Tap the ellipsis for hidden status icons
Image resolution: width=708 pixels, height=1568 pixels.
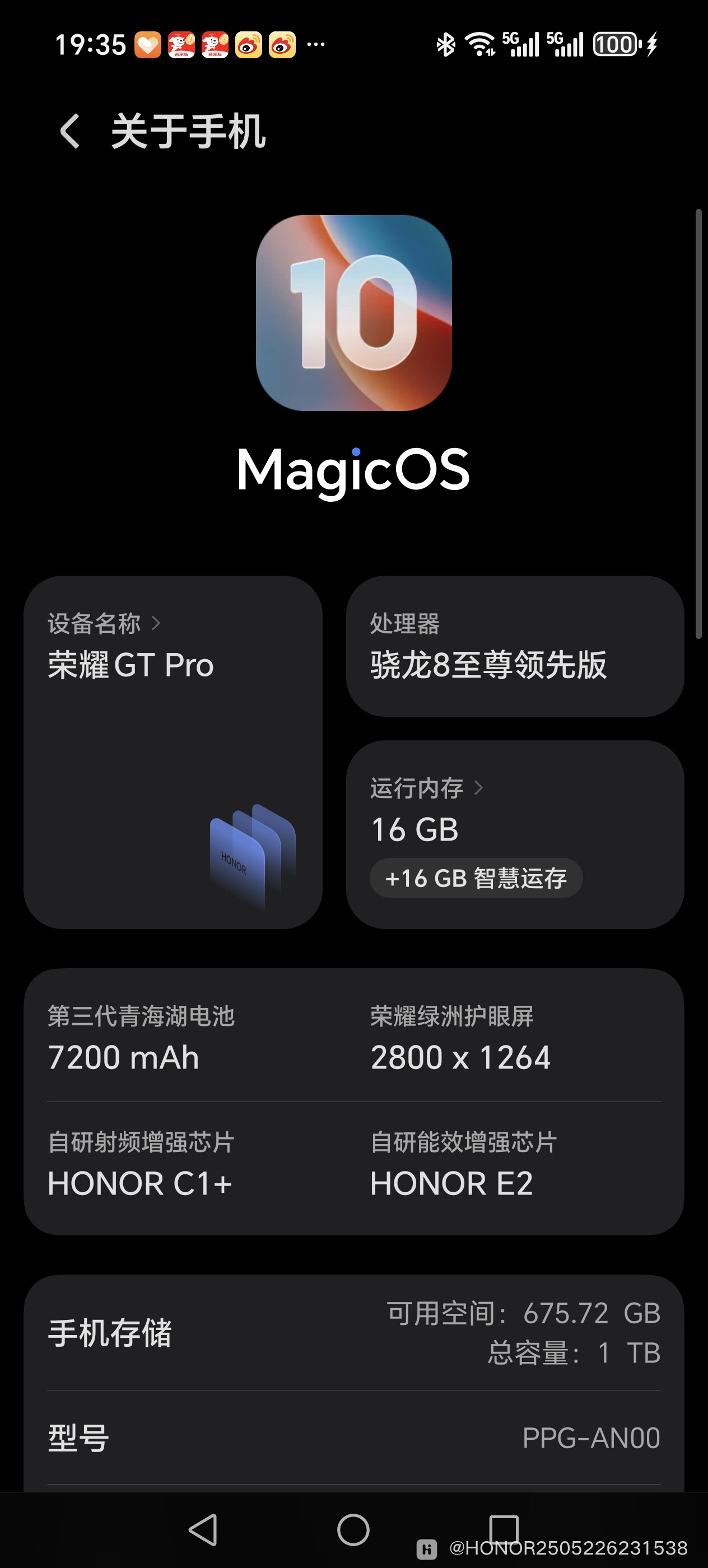(316, 46)
